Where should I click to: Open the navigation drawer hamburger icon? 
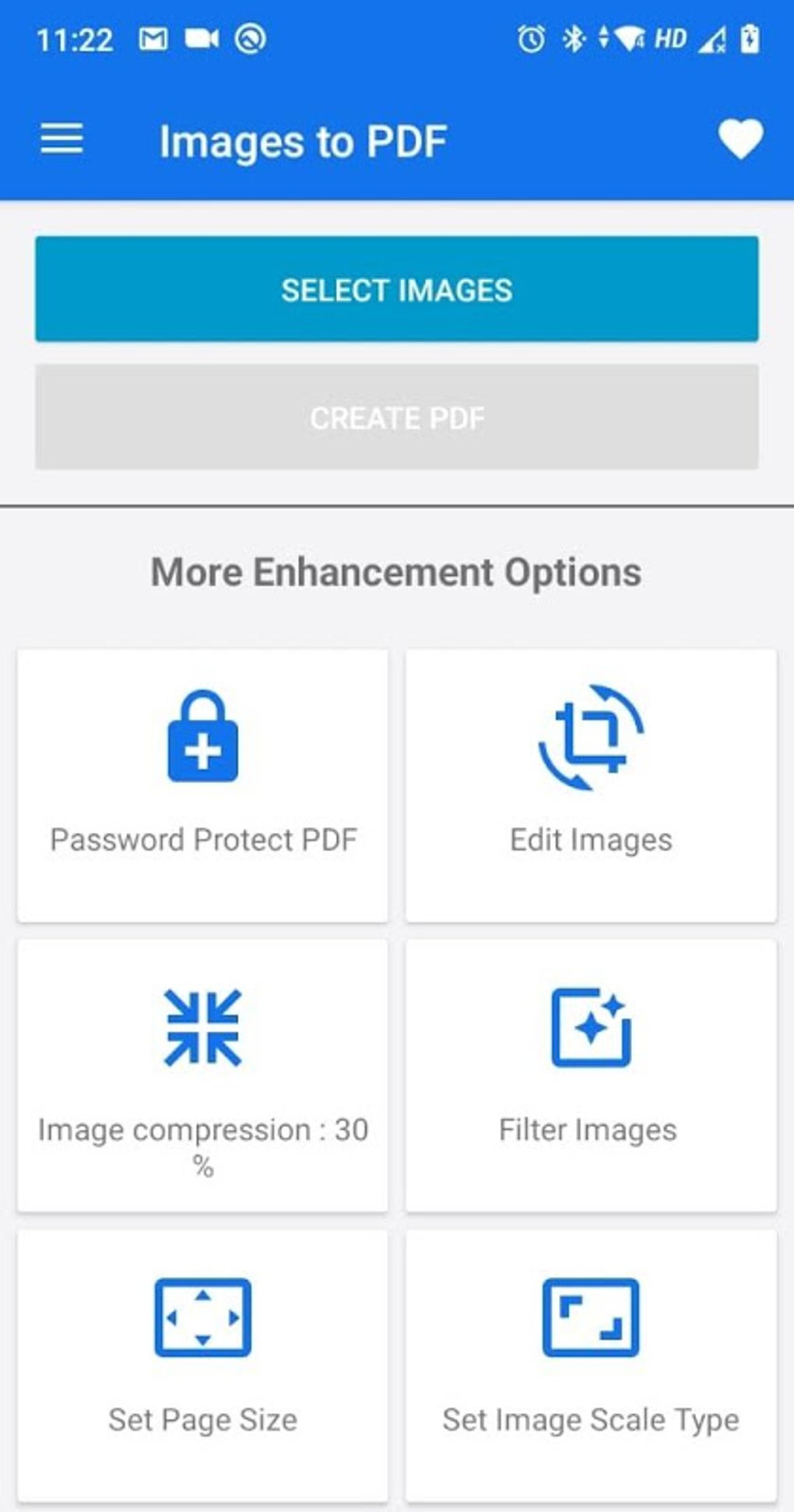(x=62, y=139)
